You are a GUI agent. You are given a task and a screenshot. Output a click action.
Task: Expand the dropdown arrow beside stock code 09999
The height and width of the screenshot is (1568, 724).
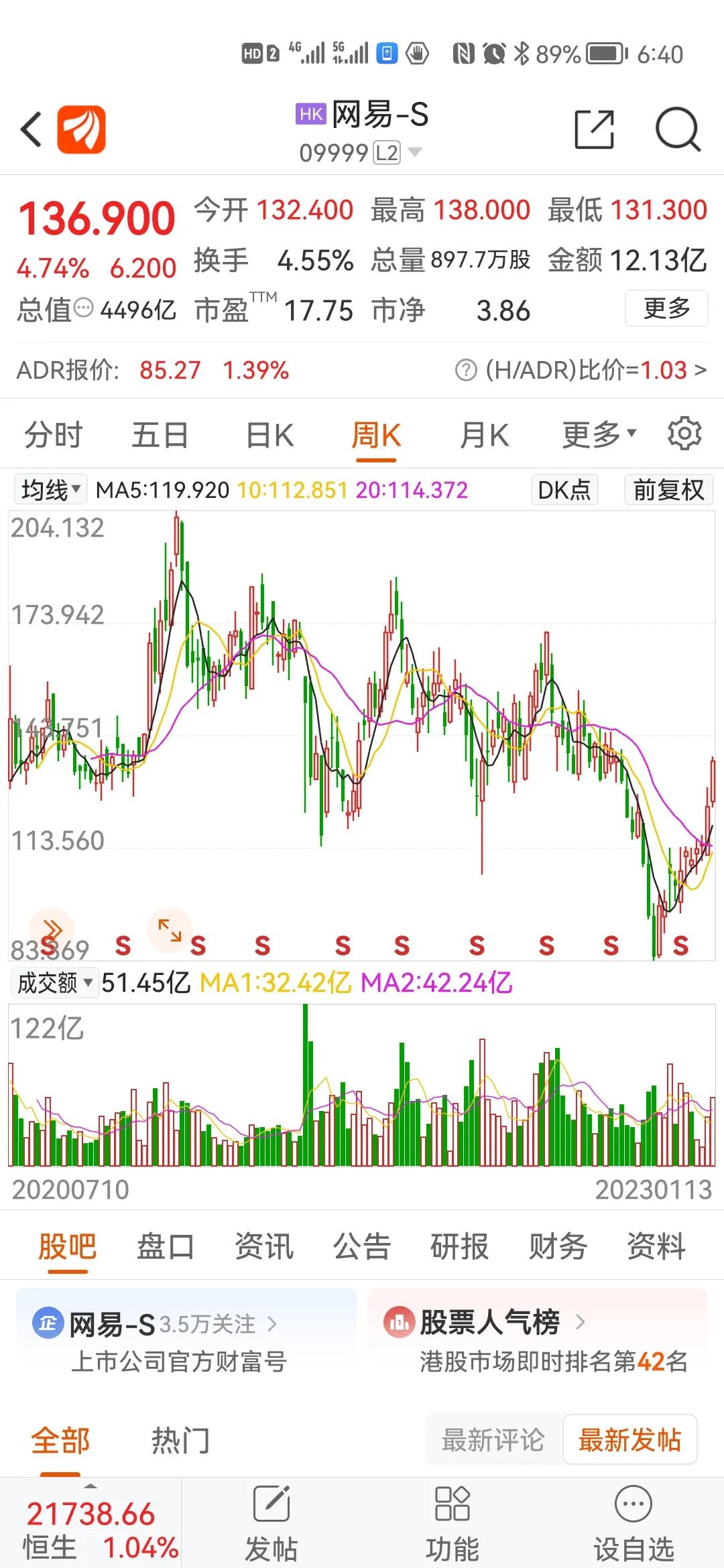(414, 153)
